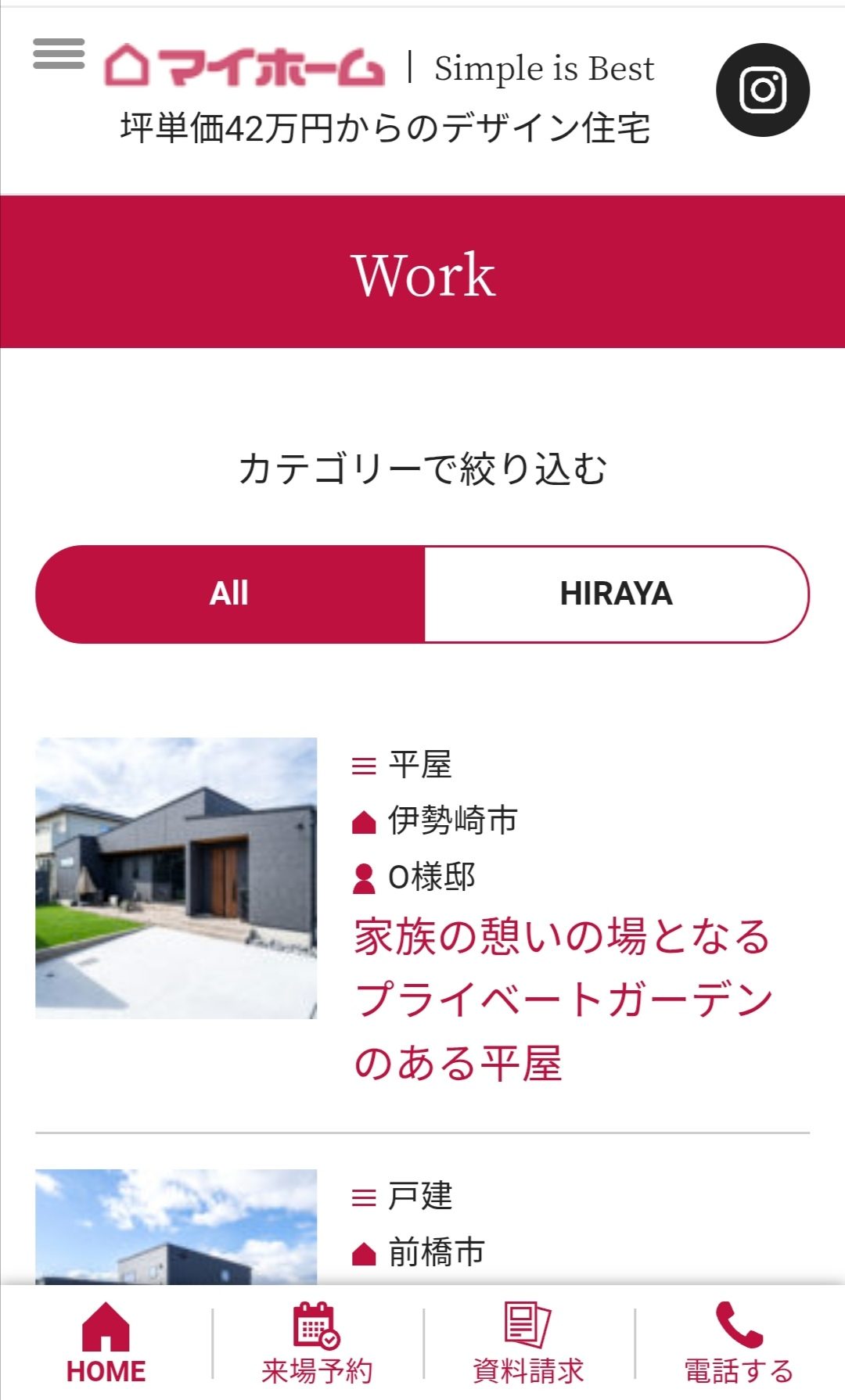Image resolution: width=845 pixels, height=1400 pixels.
Task: Select the All category filter
Action: coord(230,594)
